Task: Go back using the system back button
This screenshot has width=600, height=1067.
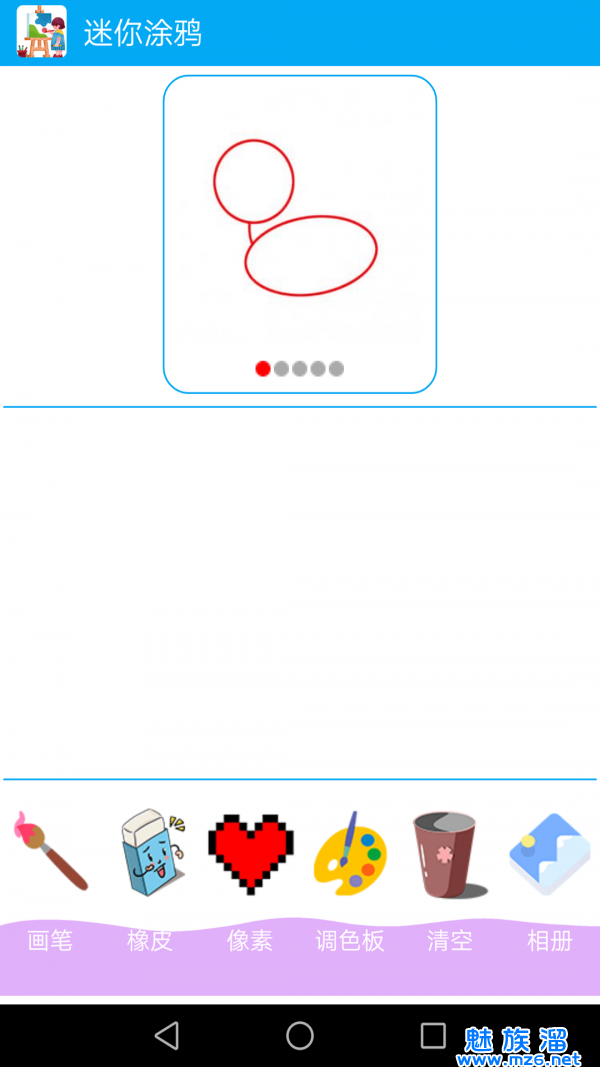Action: click(x=167, y=1035)
